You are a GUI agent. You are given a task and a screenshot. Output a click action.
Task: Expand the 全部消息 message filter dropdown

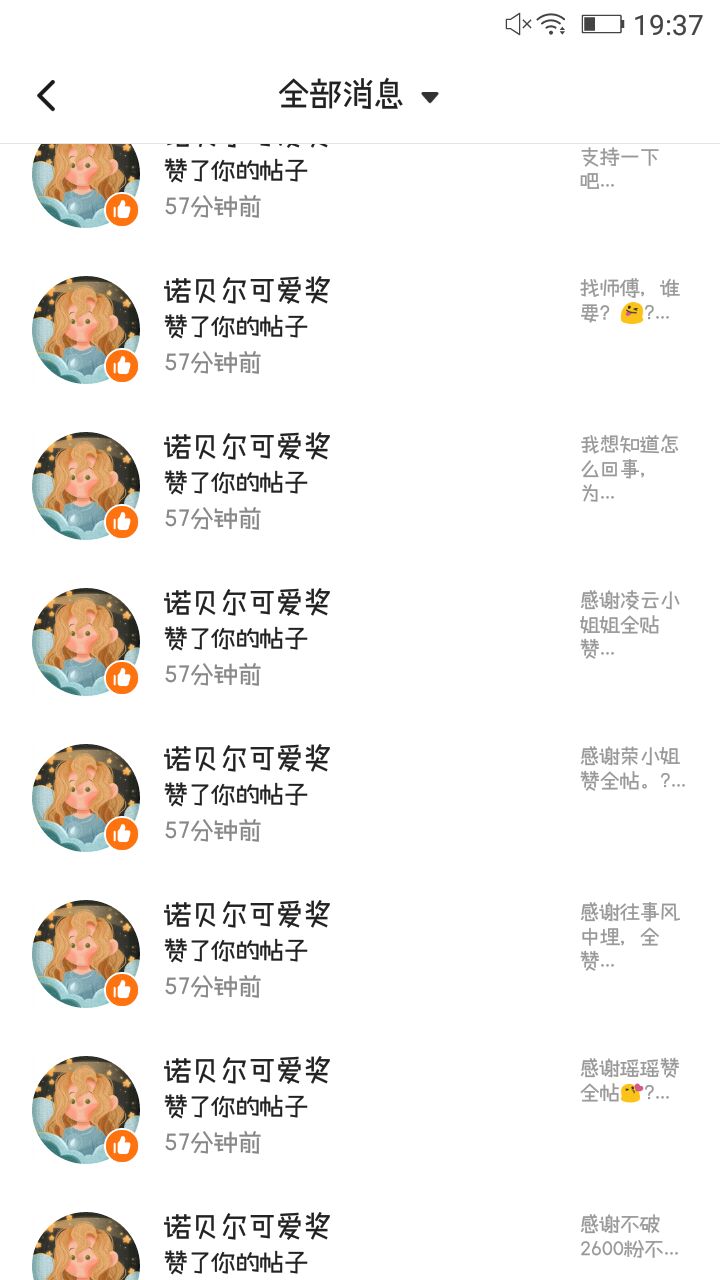point(359,96)
